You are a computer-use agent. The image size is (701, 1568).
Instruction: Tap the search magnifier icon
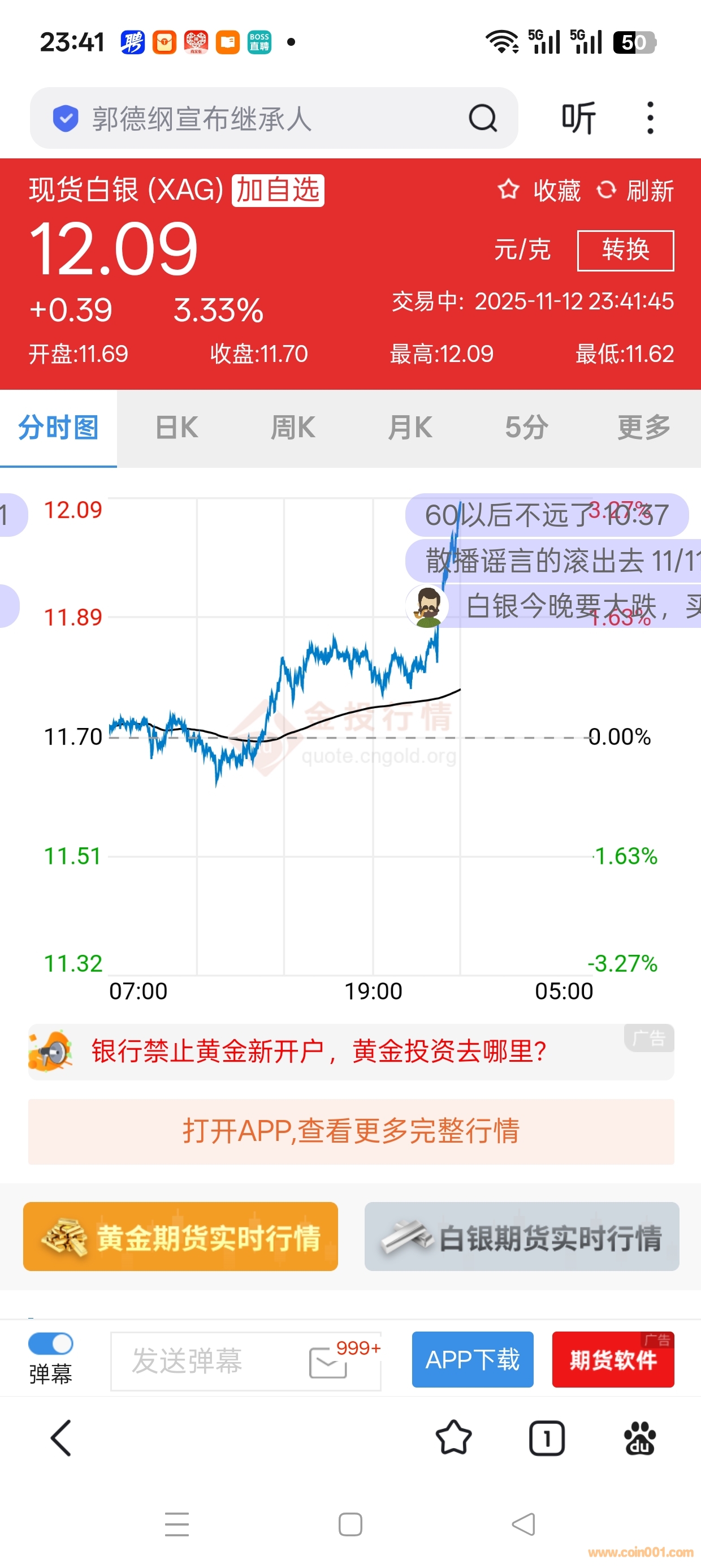tap(483, 118)
